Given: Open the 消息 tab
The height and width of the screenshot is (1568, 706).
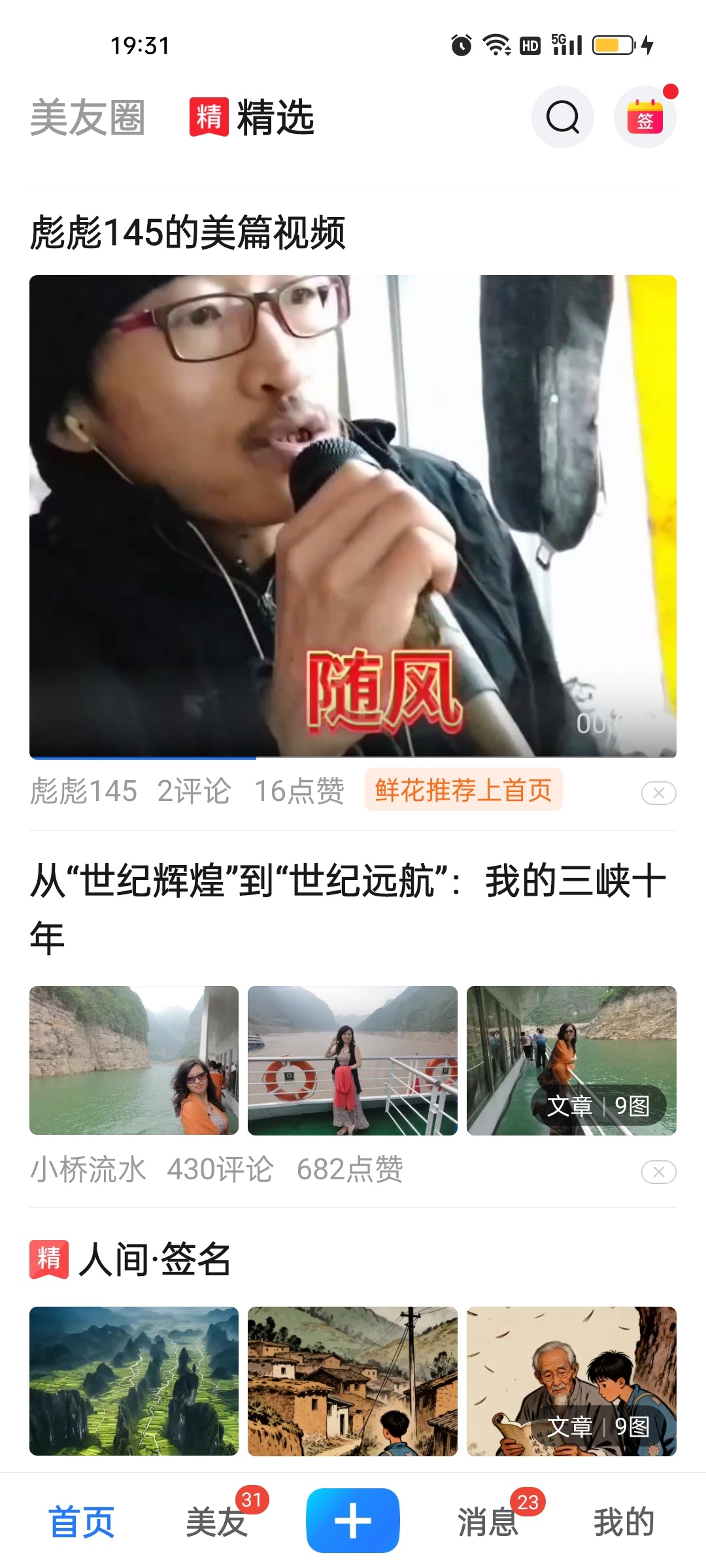Looking at the screenshot, I should 488,1522.
